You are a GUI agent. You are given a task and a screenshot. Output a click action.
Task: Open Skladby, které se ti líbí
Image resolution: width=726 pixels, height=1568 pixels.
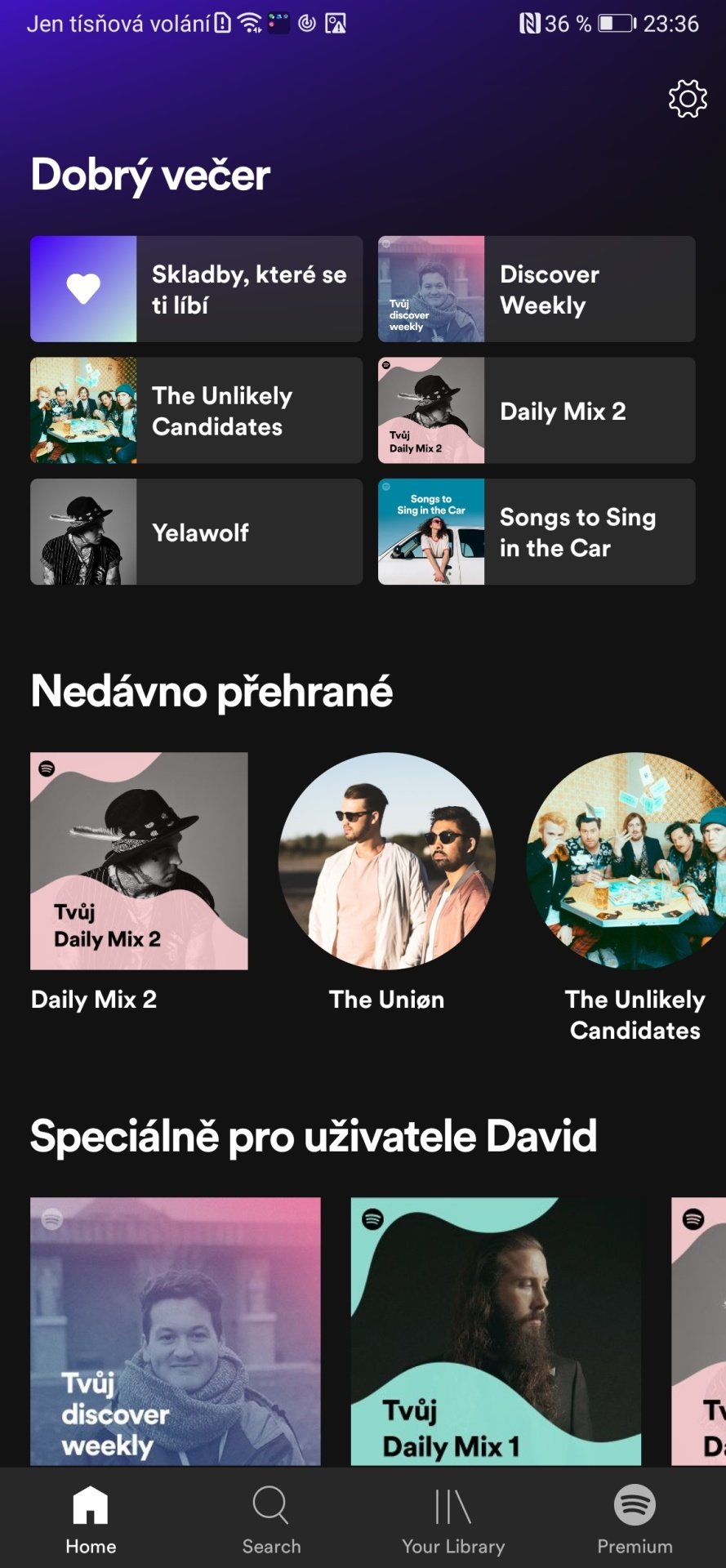tap(196, 289)
